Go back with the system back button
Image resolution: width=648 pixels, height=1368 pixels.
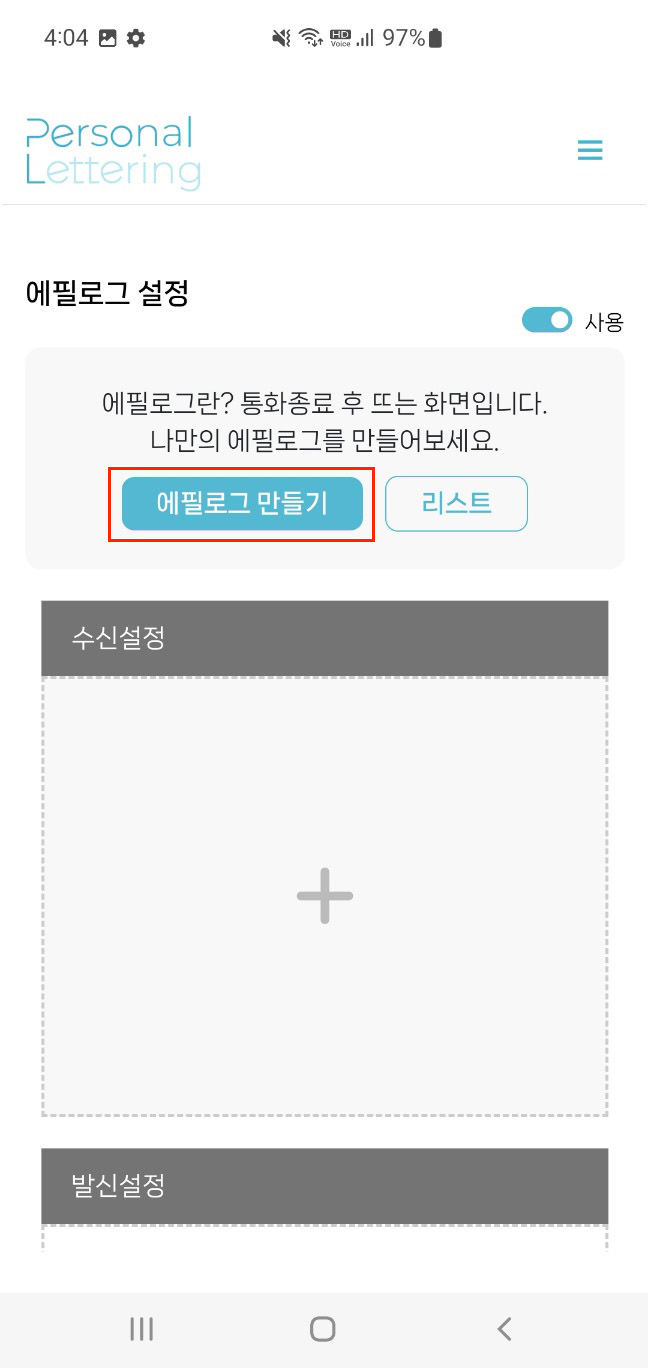[504, 1328]
